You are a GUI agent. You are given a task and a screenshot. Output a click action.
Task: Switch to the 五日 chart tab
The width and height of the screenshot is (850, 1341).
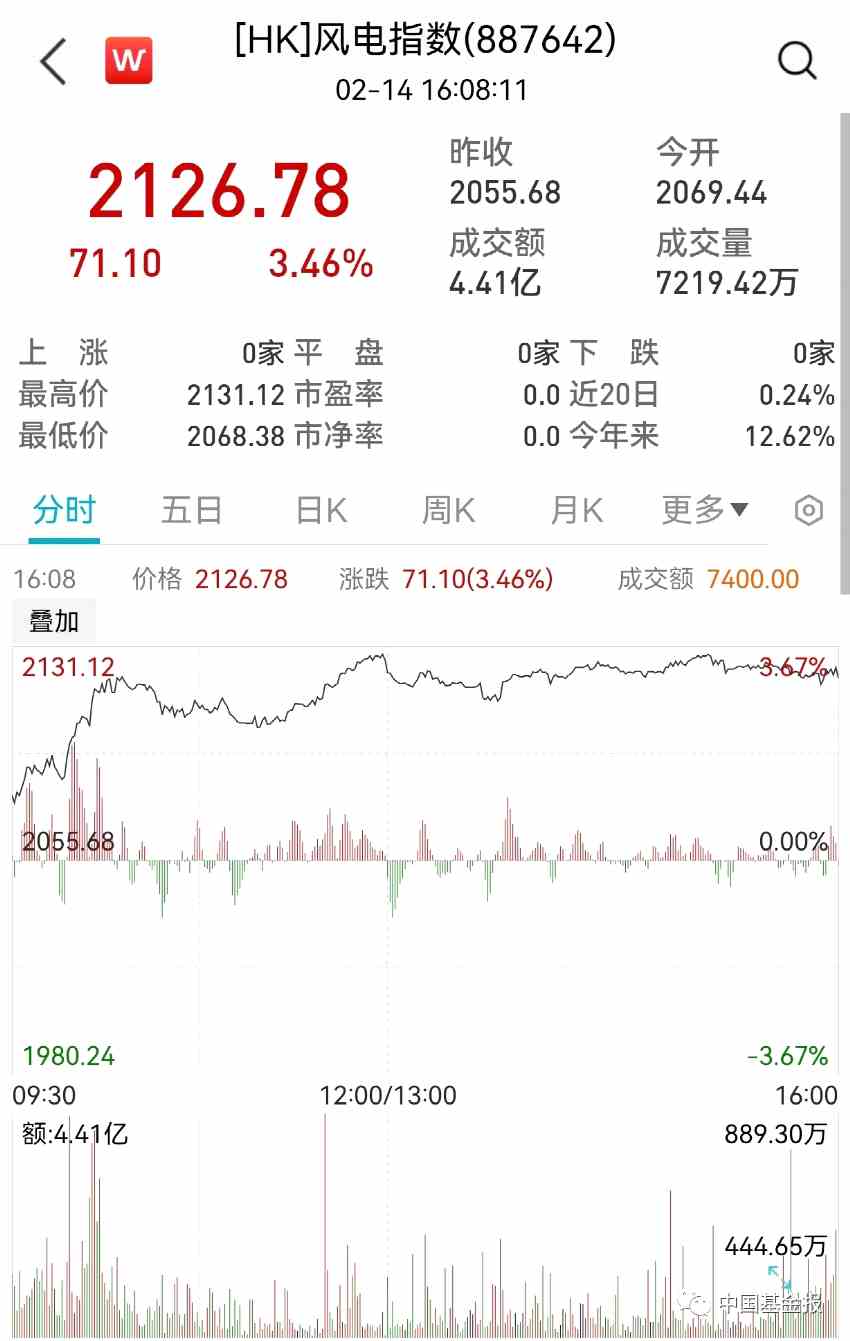(191, 511)
